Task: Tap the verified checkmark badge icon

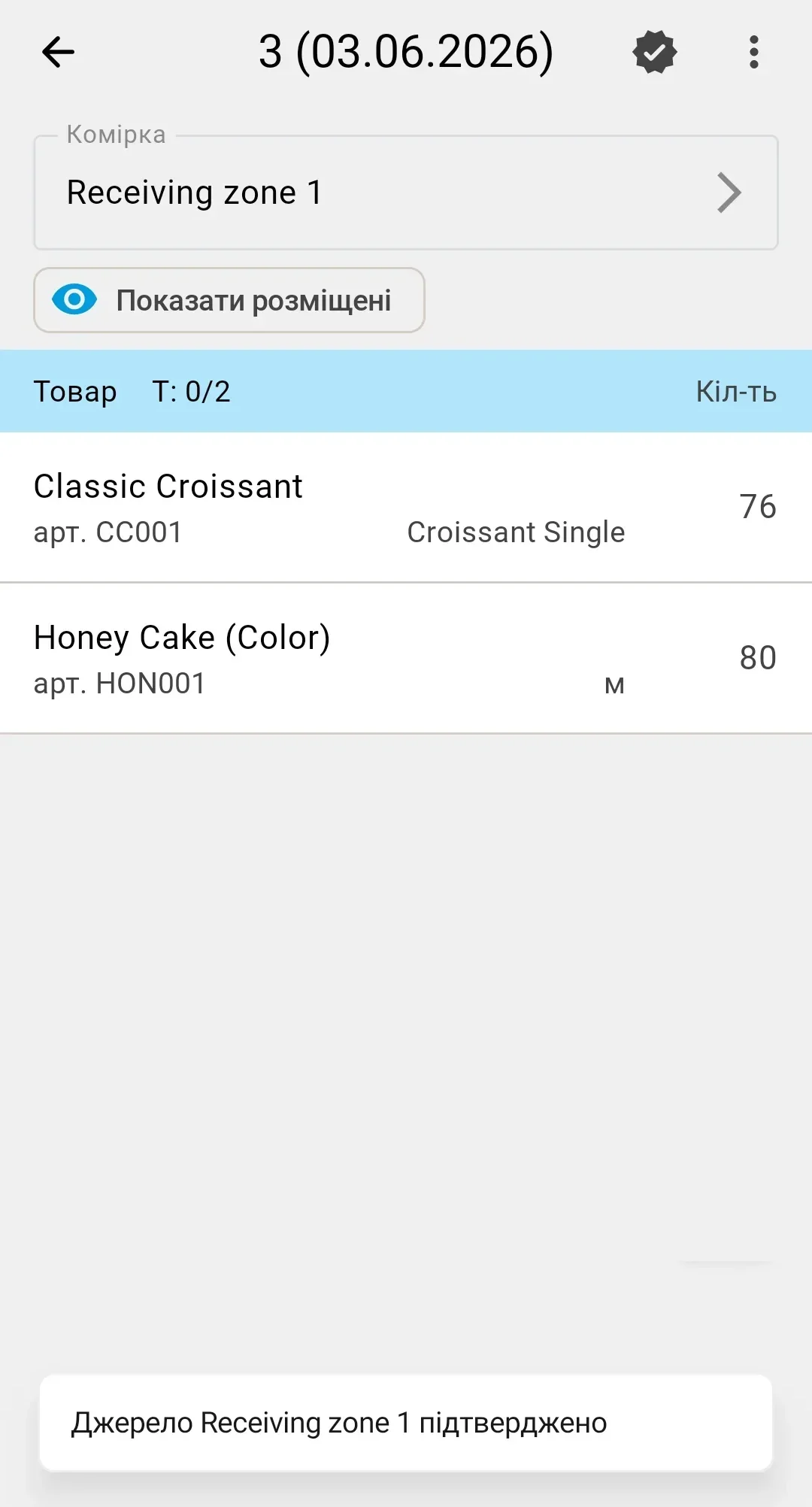Action: click(x=655, y=52)
